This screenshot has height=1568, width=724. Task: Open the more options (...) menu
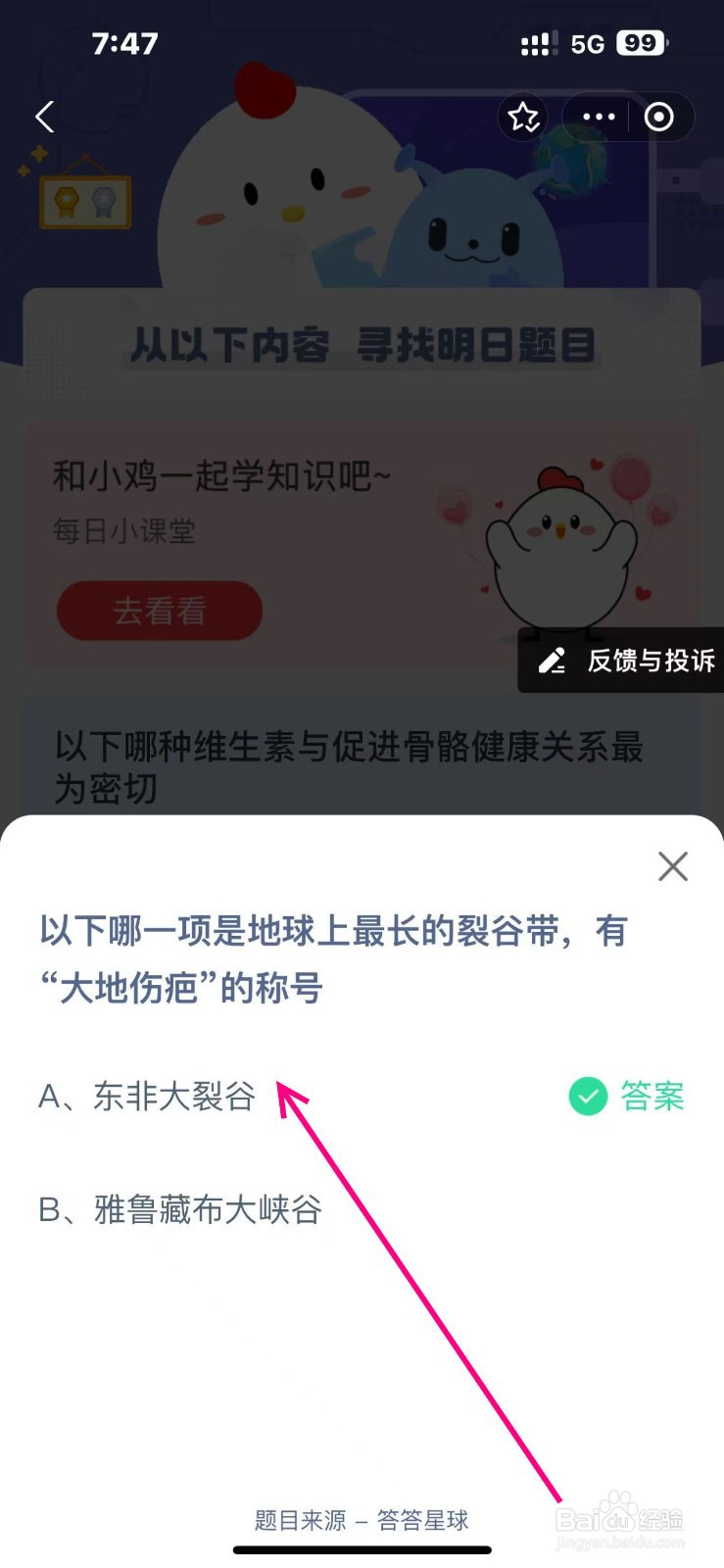pyautogui.click(x=596, y=117)
